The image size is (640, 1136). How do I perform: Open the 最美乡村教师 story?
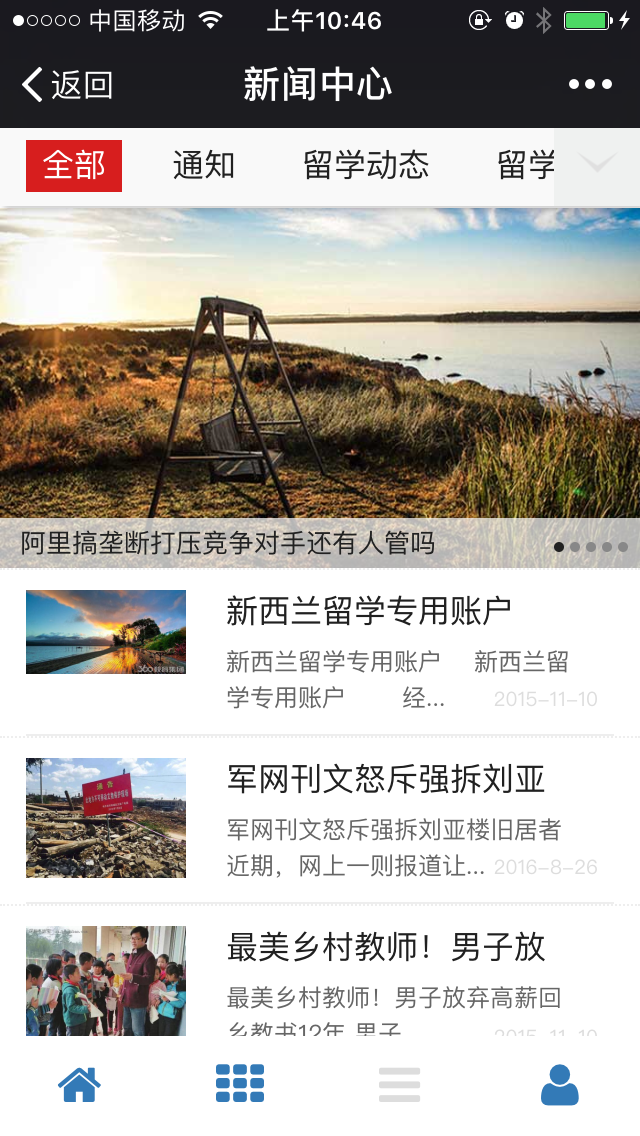point(385,947)
